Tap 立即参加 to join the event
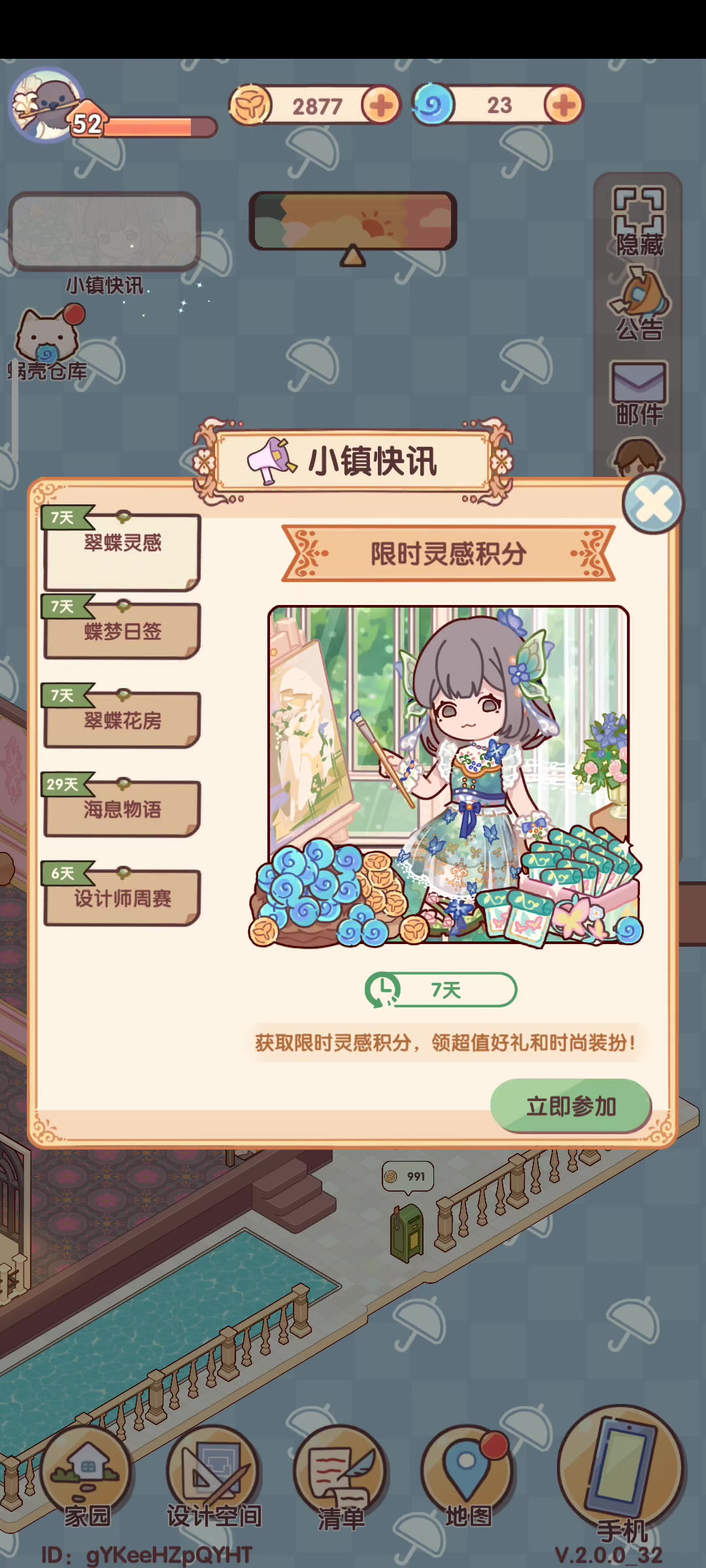706x1568 pixels. 571,1106
